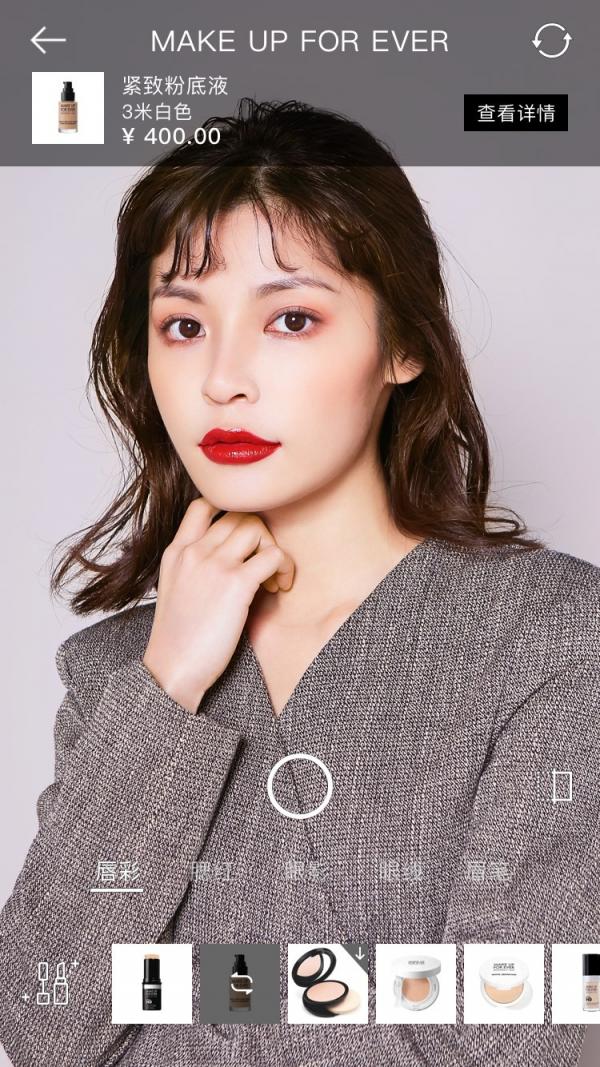Select the highlighted liquid foundation bottle

pyautogui.click(x=240, y=983)
